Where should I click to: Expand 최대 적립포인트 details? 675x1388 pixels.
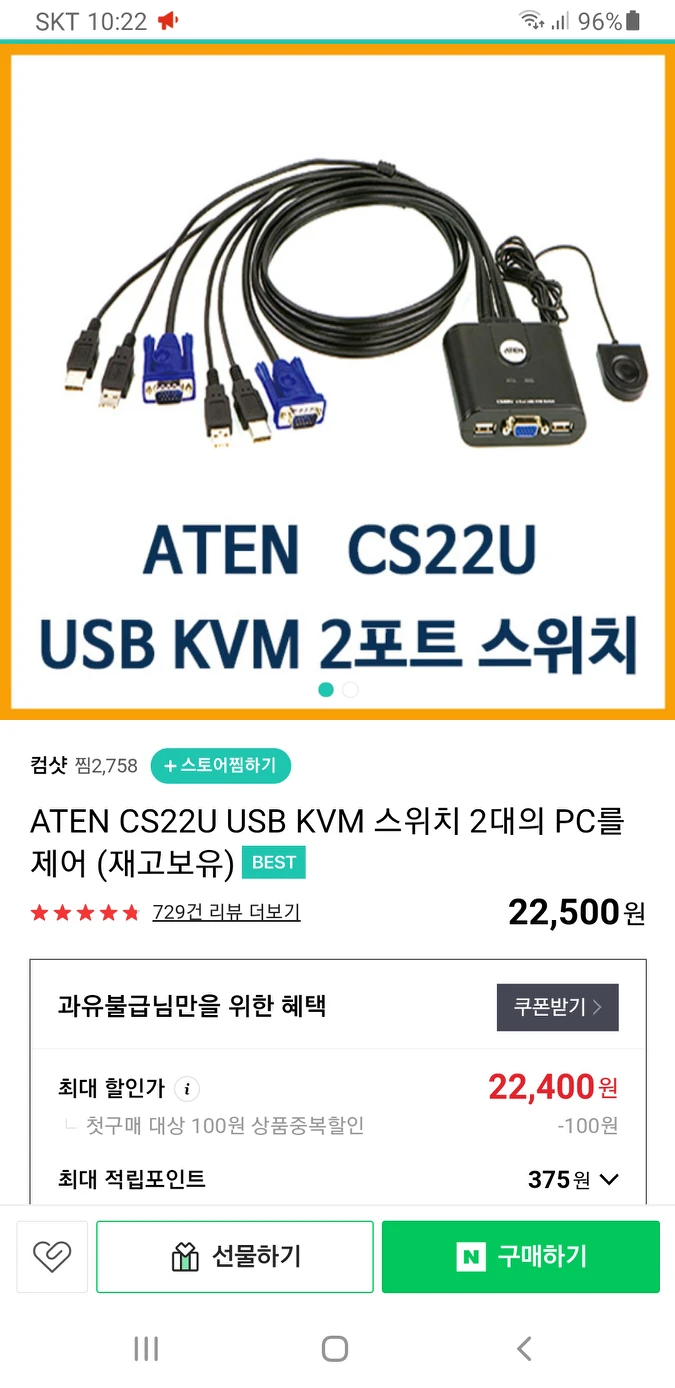[609, 1180]
